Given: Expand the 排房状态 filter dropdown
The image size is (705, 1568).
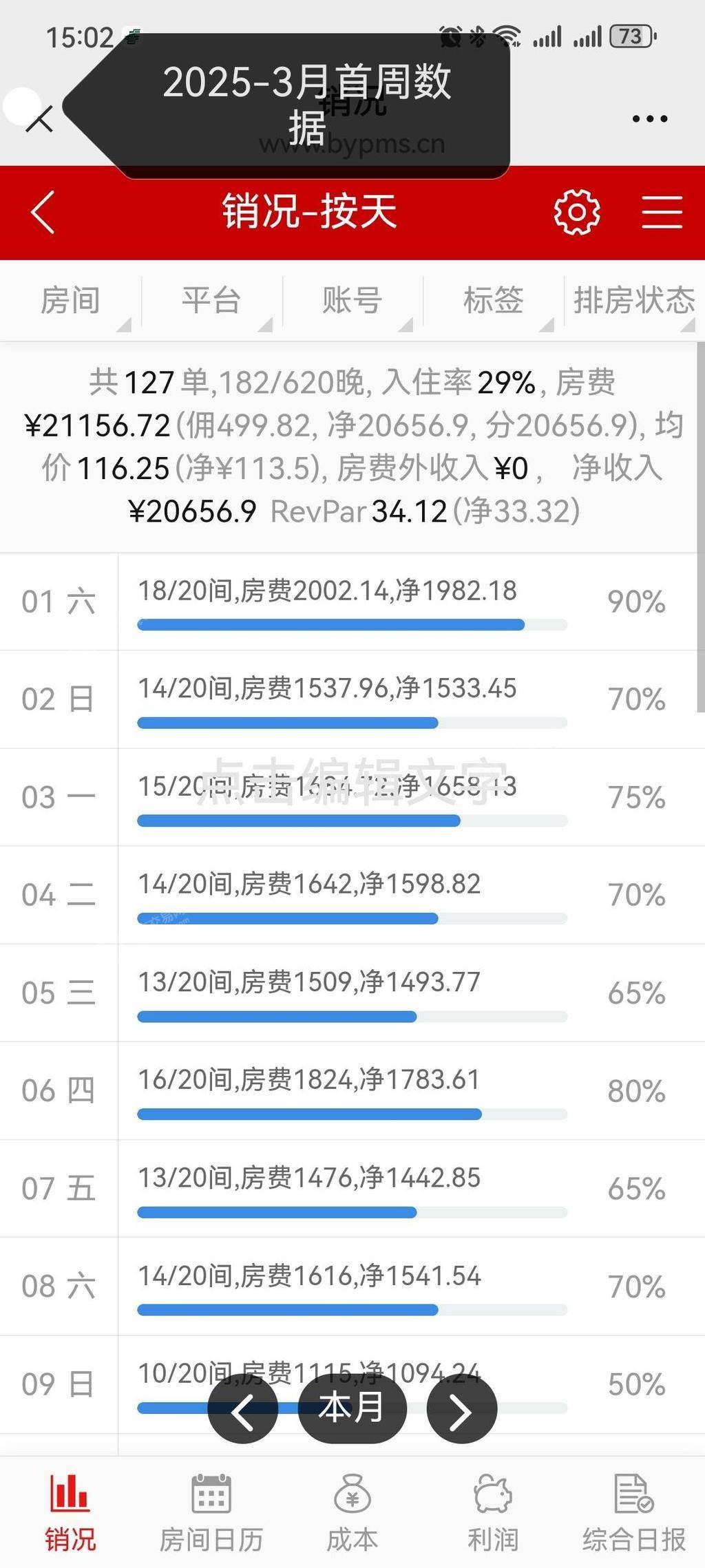Looking at the screenshot, I should click(x=634, y=301).
